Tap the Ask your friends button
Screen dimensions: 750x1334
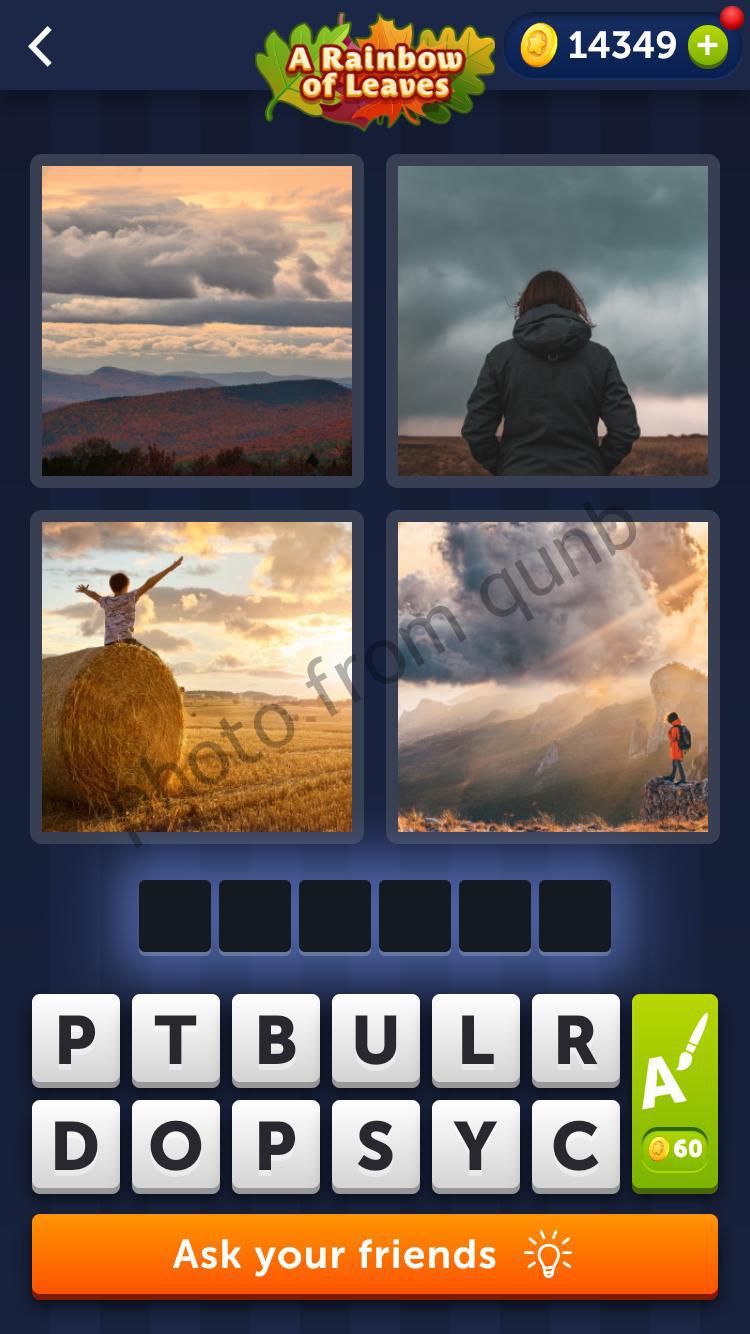tap(375, 1255)
